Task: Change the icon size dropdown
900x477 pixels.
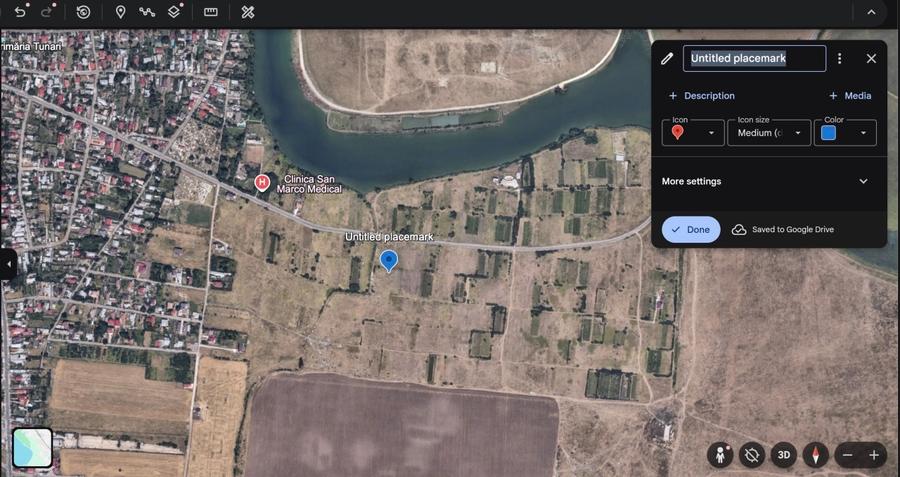Action: [768, 132]
